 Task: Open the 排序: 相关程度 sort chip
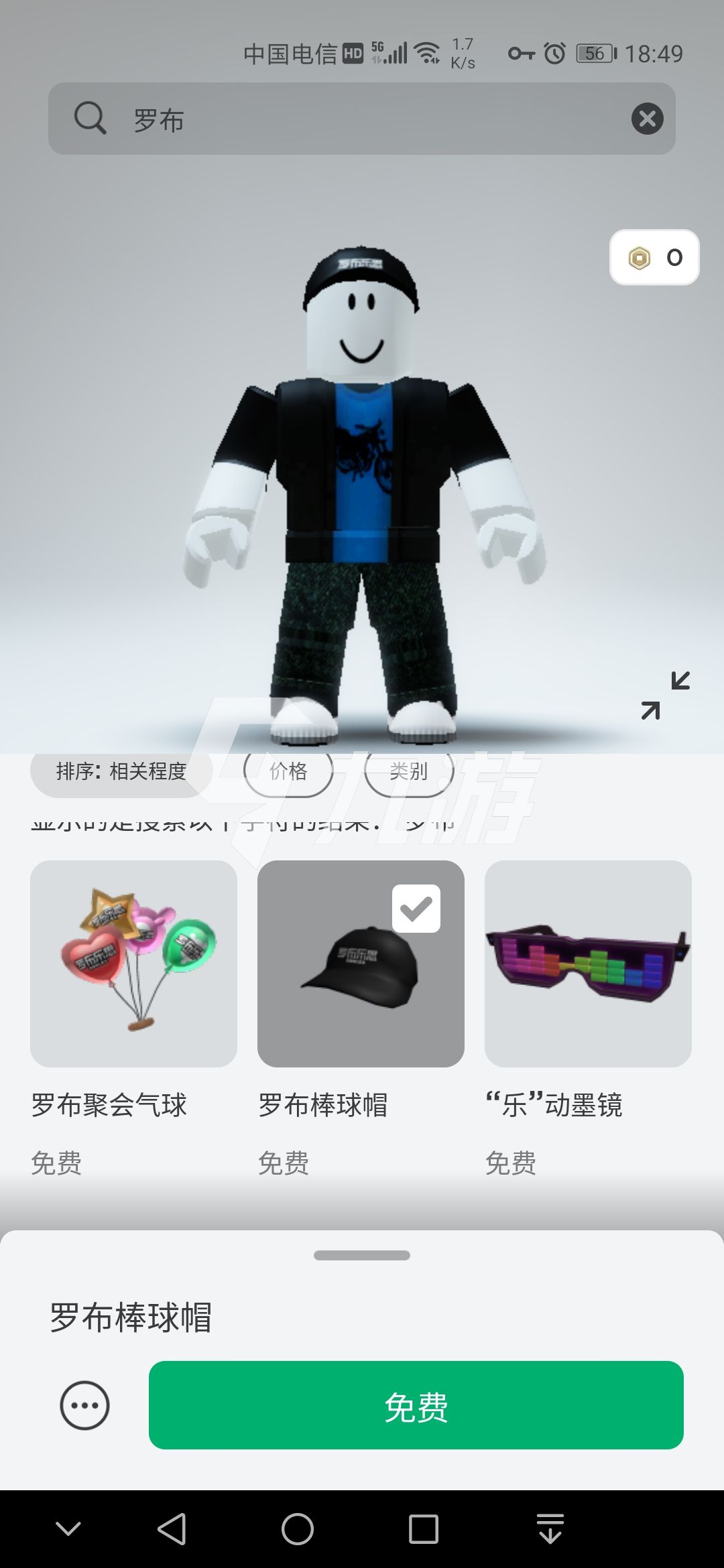[x=121, y=772]
